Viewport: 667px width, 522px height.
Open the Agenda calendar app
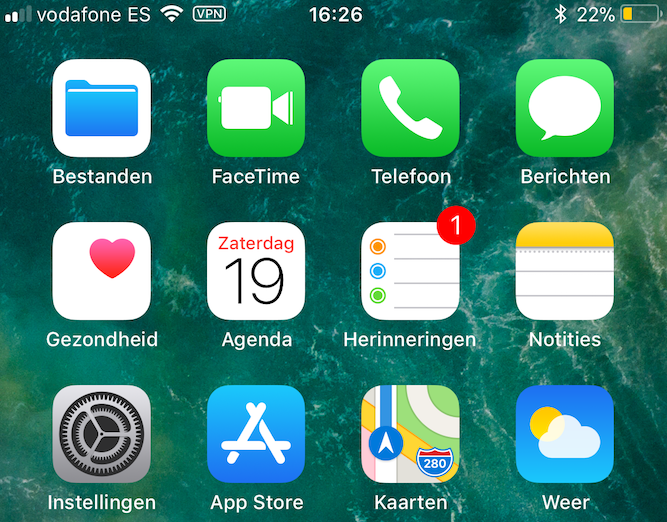click(x=256, y=271)
